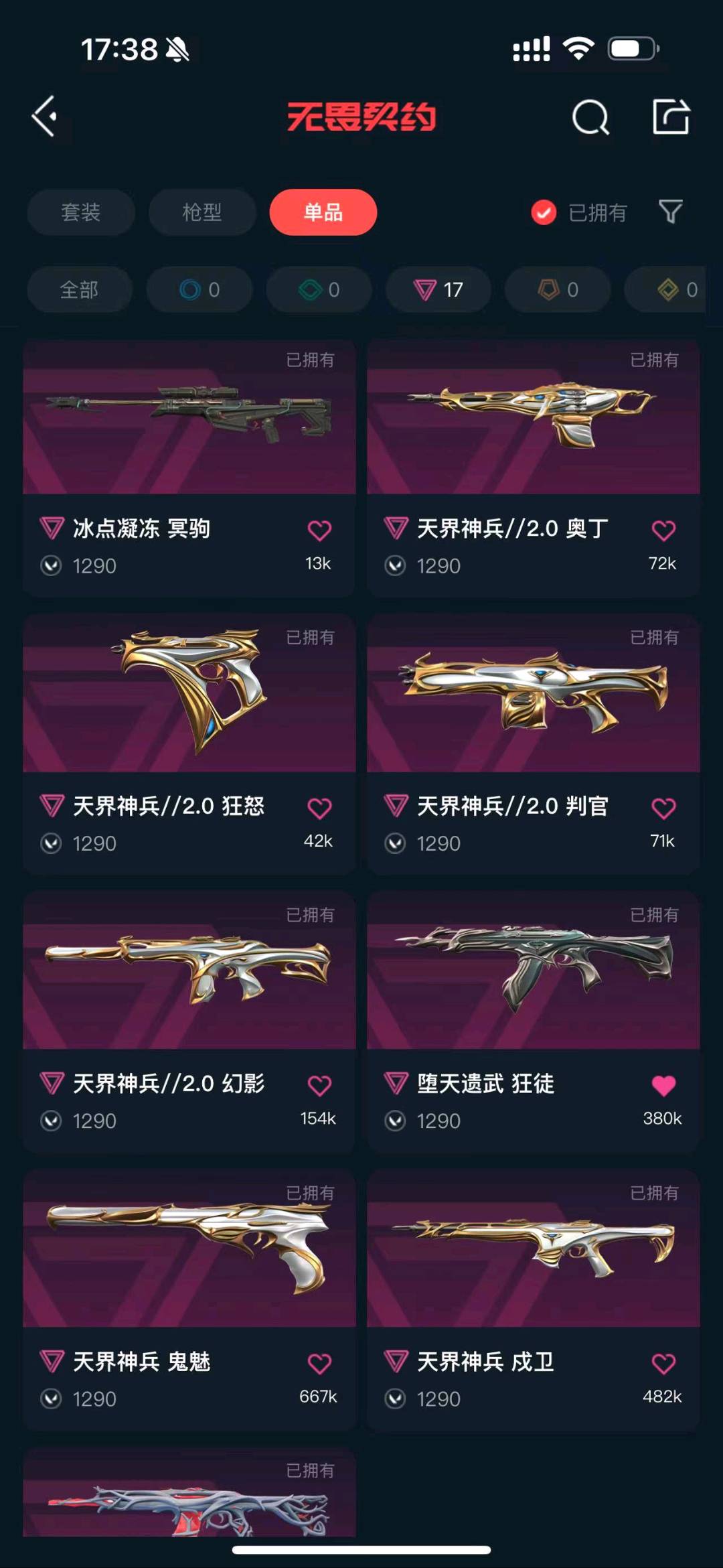
Task: Like the 天界神兵 戍卫 skin
Action: tap(663, 1364)
